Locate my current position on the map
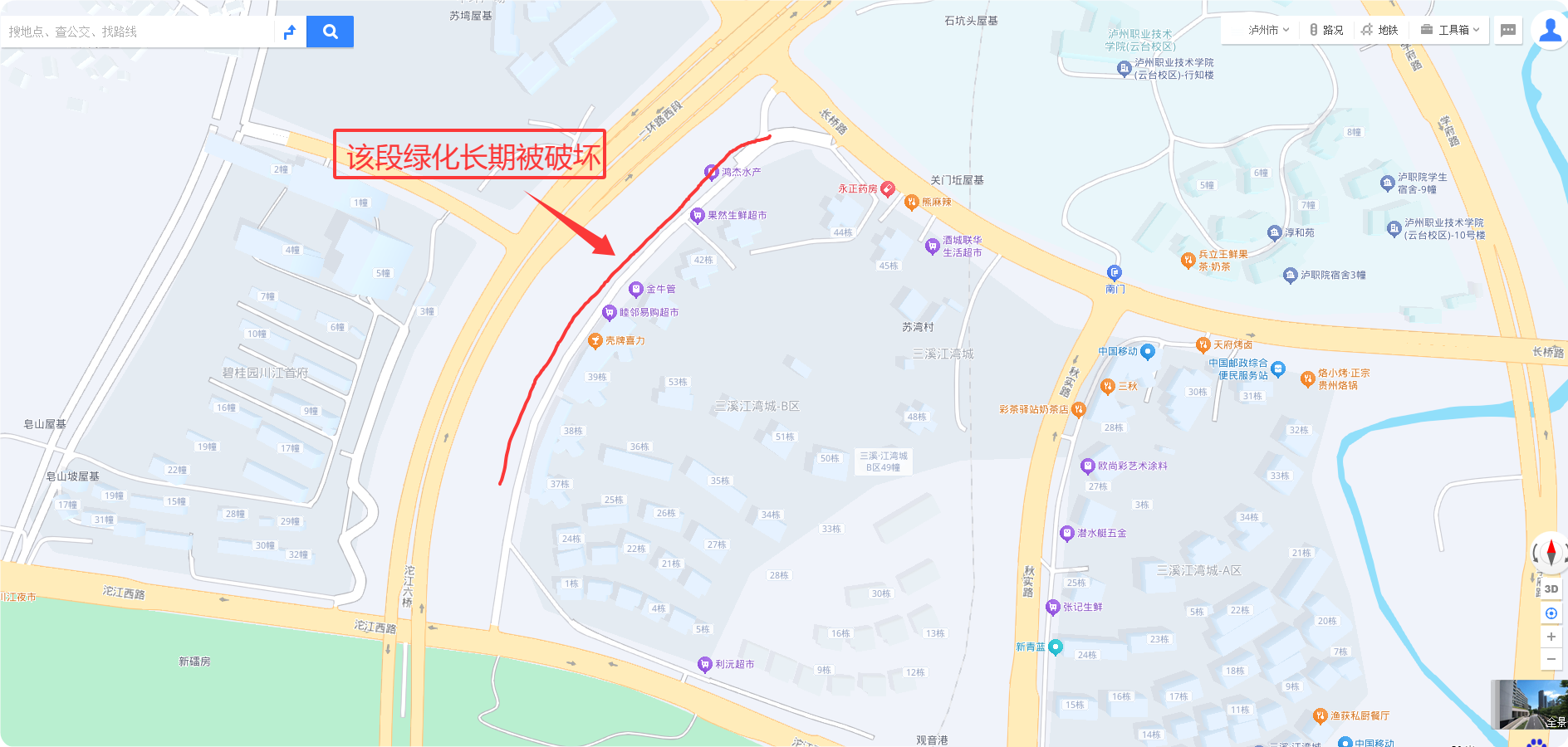This screenshot has height=747, width=1568. point(1551,613)
